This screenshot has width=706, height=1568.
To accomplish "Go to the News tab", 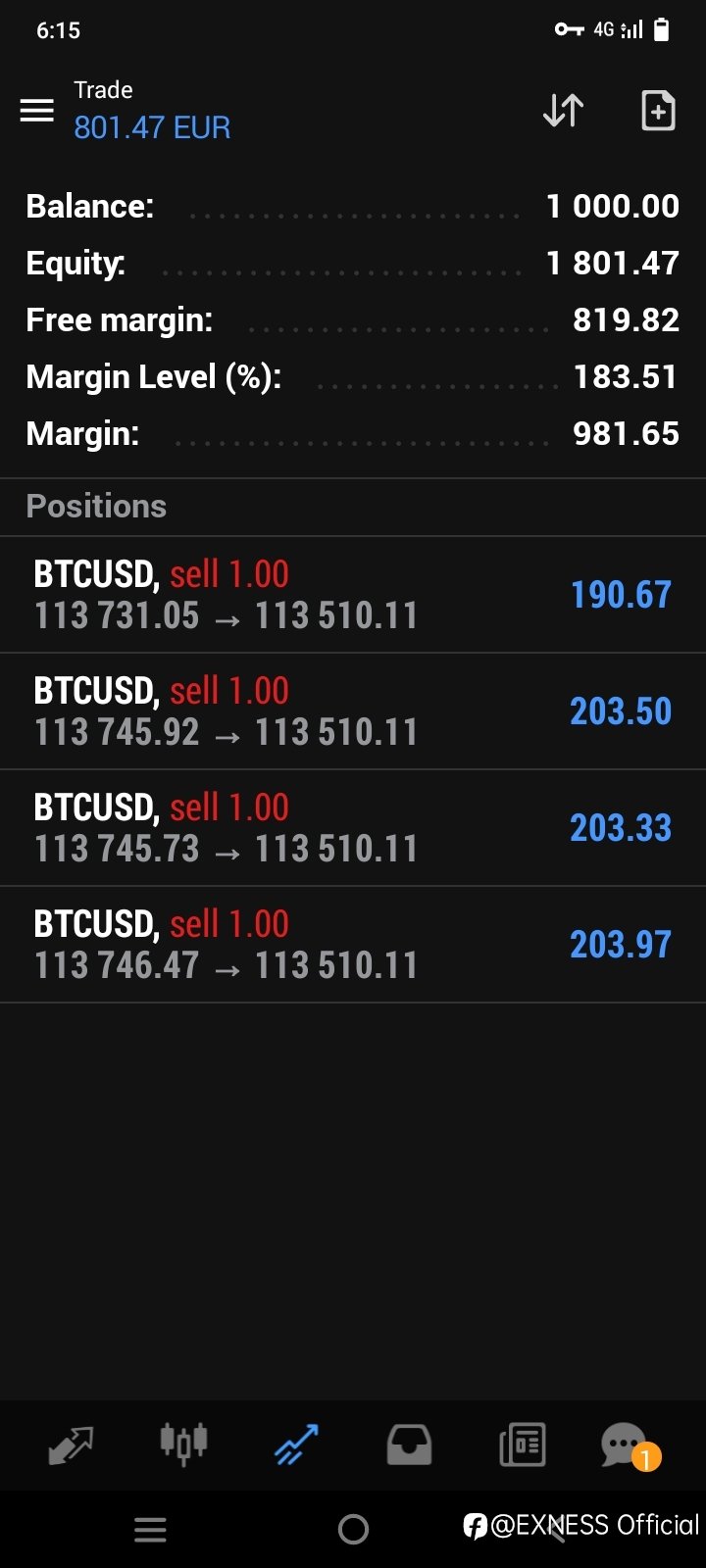I will coord(522,1445).
